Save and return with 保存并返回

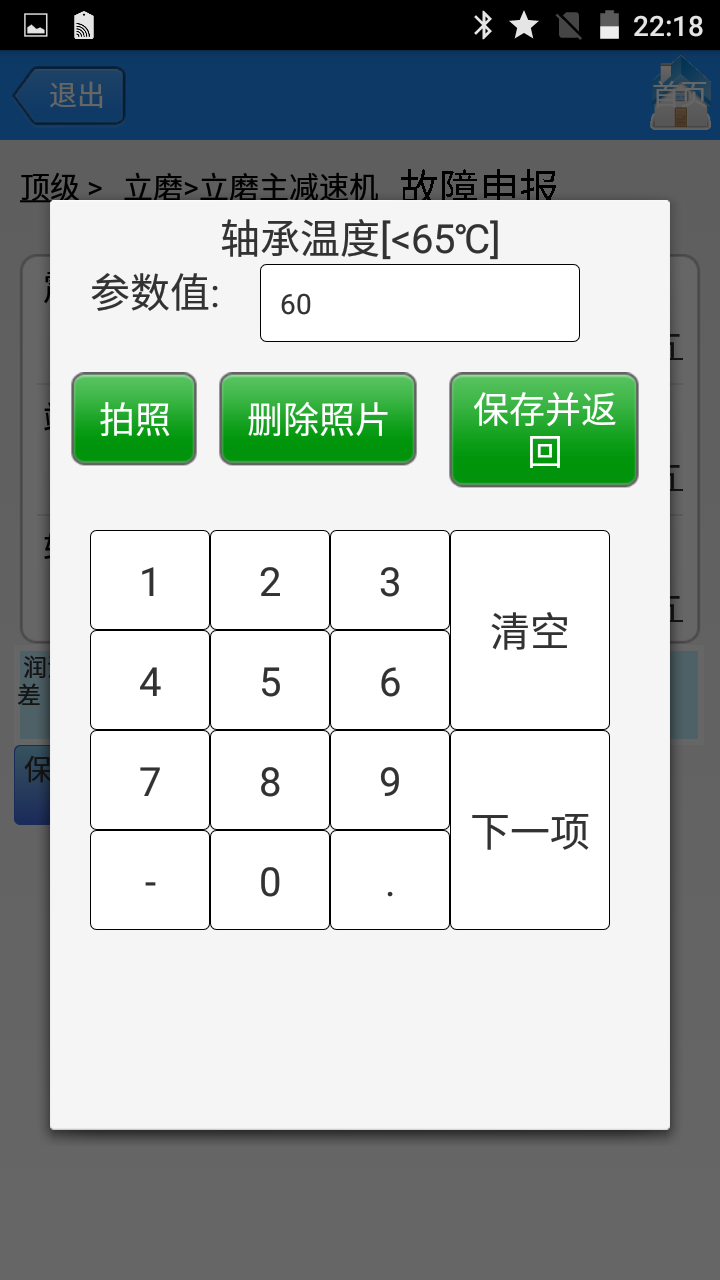544,430
